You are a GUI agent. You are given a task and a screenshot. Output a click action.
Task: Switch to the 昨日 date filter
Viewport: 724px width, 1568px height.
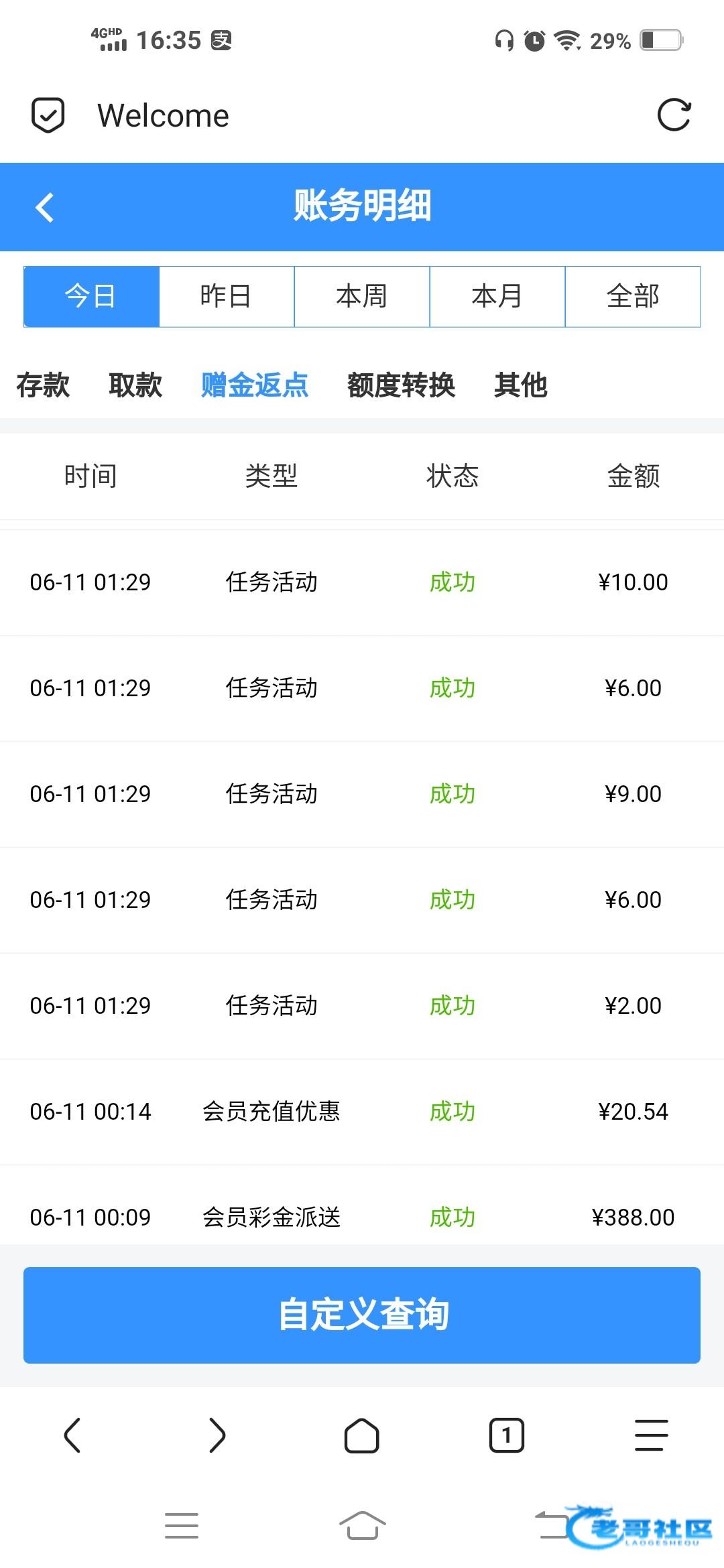pyautogui.click(x=227, y=296)
